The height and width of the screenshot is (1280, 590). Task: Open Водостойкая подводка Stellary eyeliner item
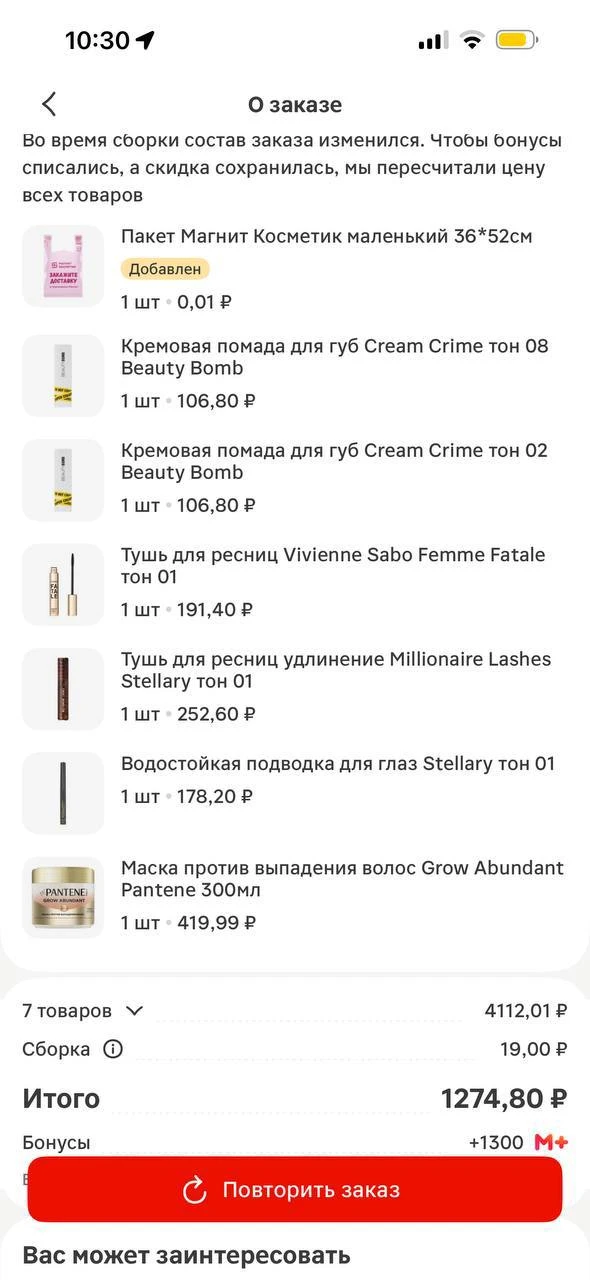295,791
